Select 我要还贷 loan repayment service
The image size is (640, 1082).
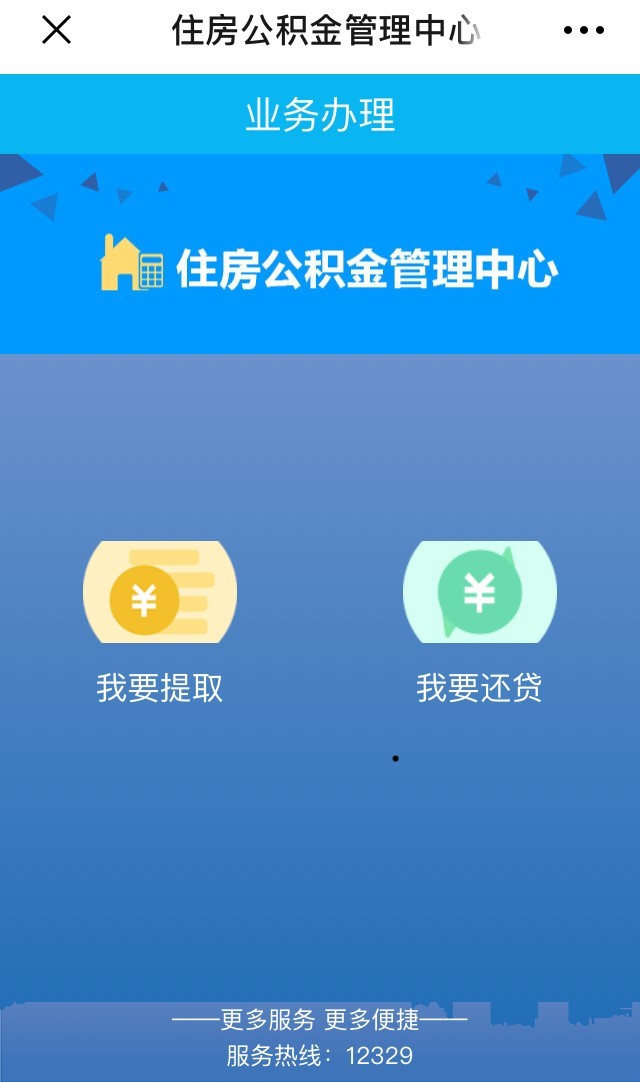pyautogui.click(x=479, y=620)
